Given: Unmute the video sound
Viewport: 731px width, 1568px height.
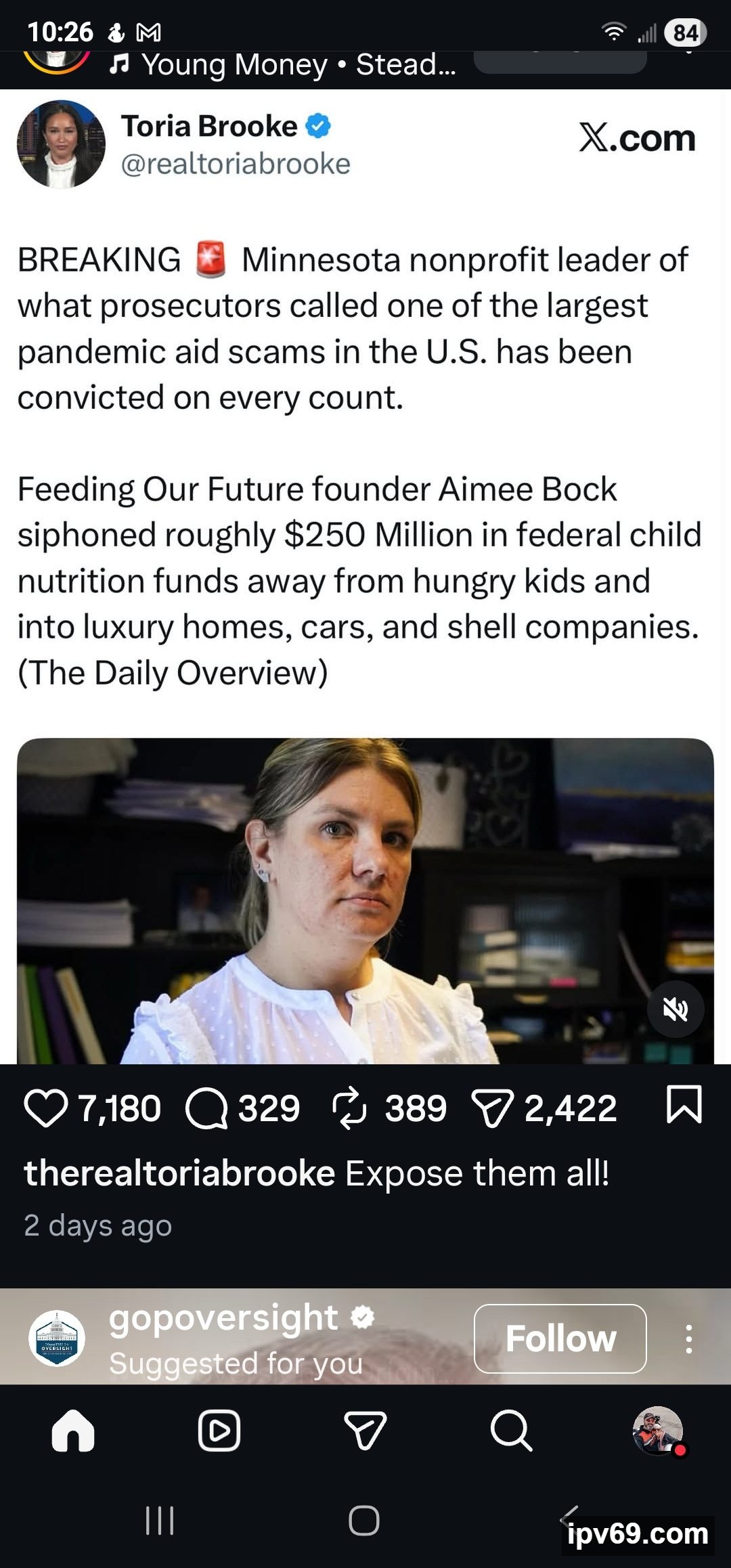Looking at the screenshot, I should pos(675,1009).
